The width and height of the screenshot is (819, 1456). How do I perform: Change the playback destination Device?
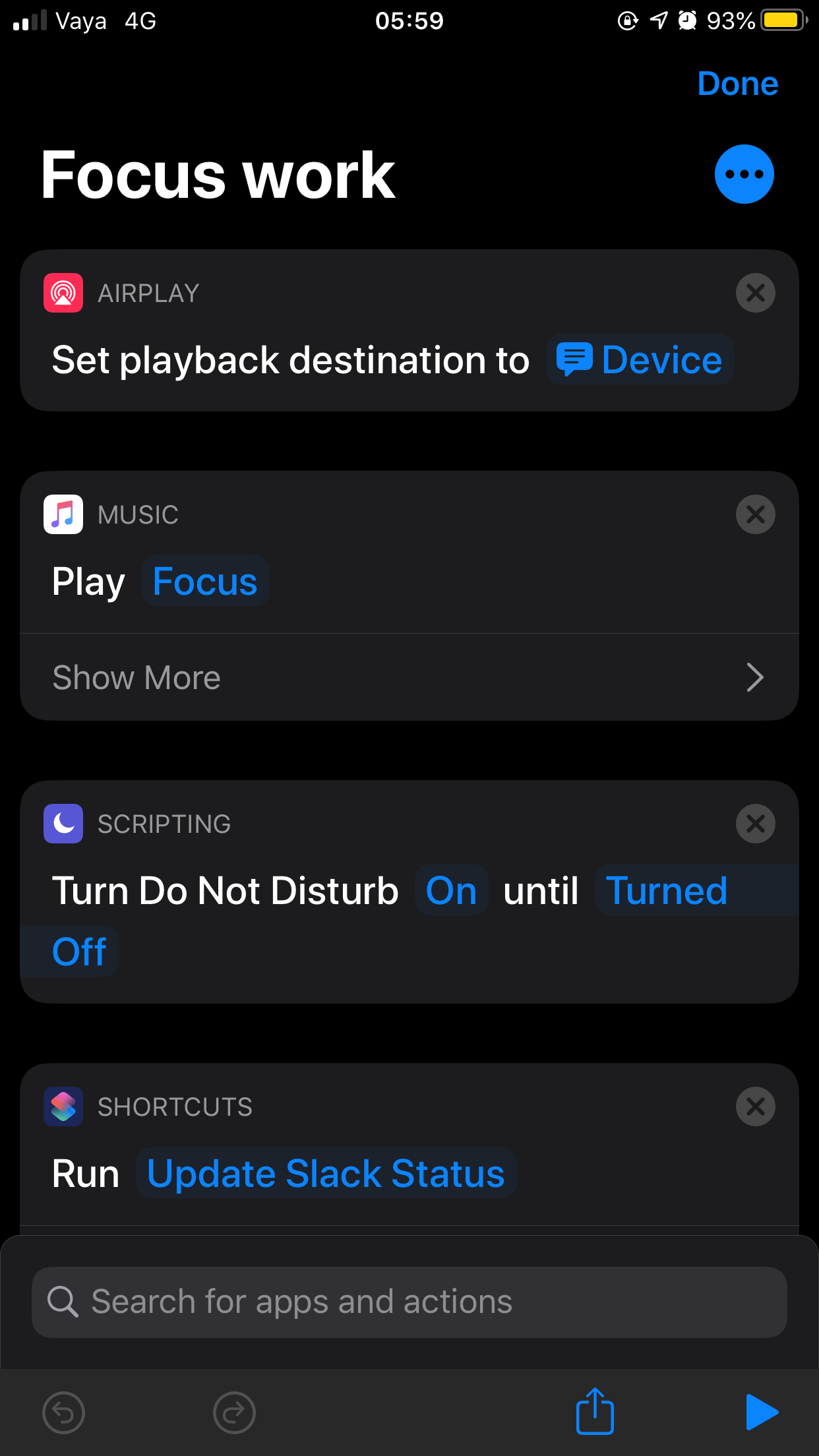640,360
